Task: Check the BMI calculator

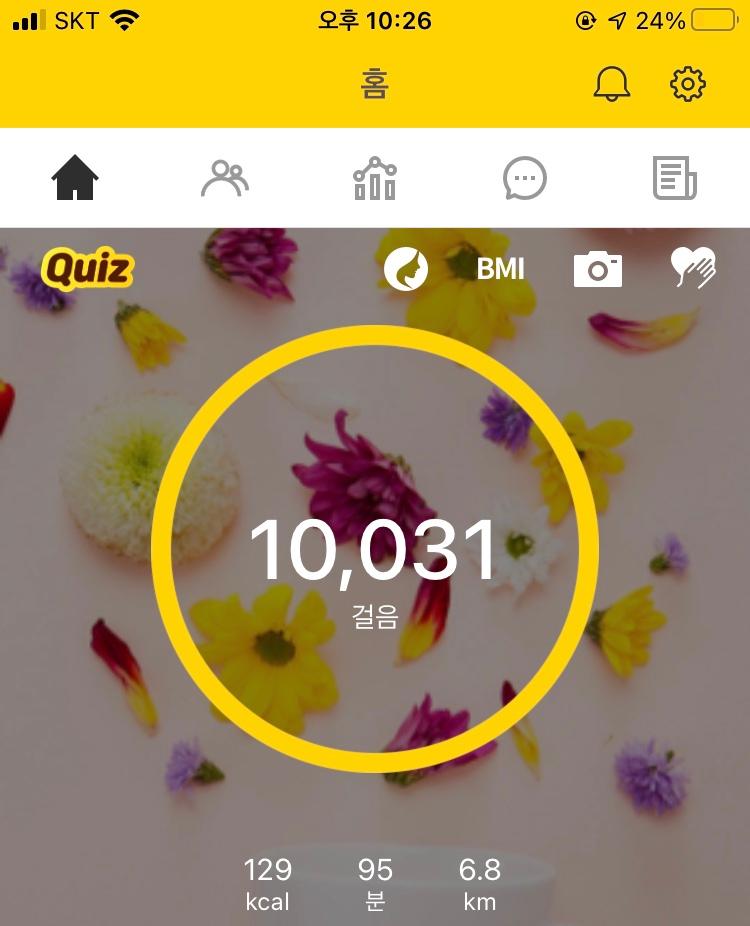Action: [x=500, y=269]
